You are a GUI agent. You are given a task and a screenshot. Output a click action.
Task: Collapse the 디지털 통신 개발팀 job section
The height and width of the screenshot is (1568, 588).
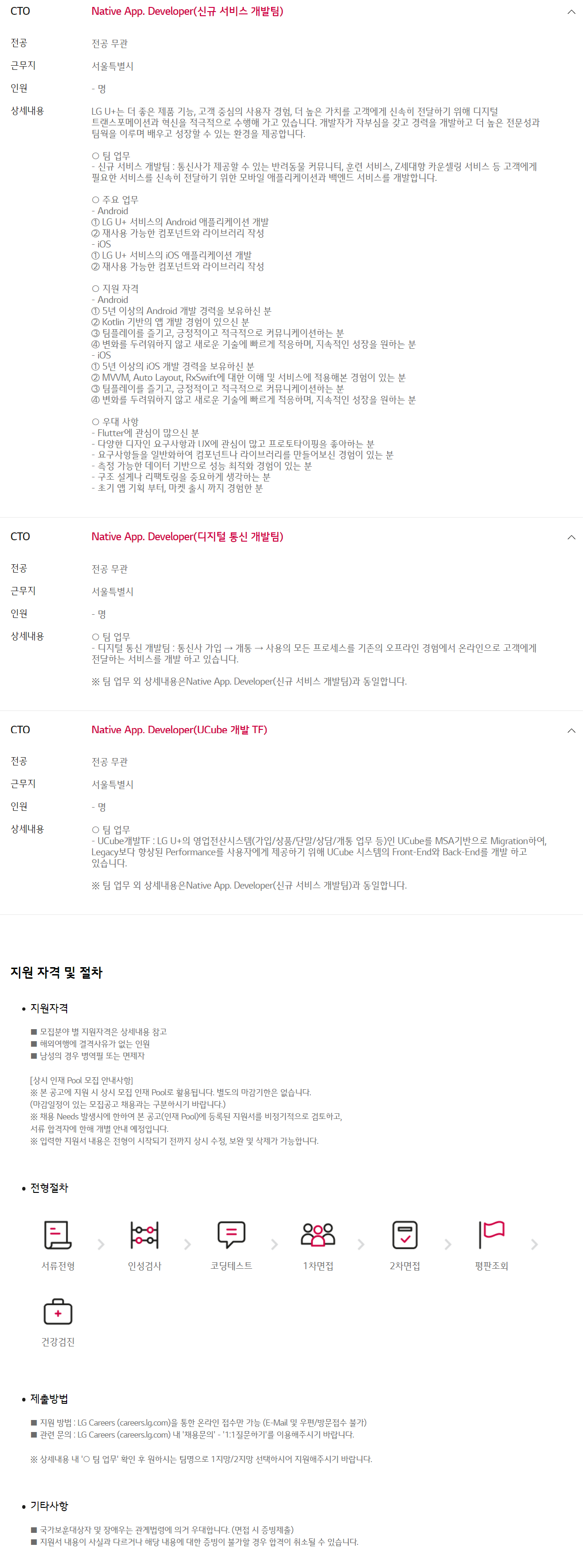point(571,537)
